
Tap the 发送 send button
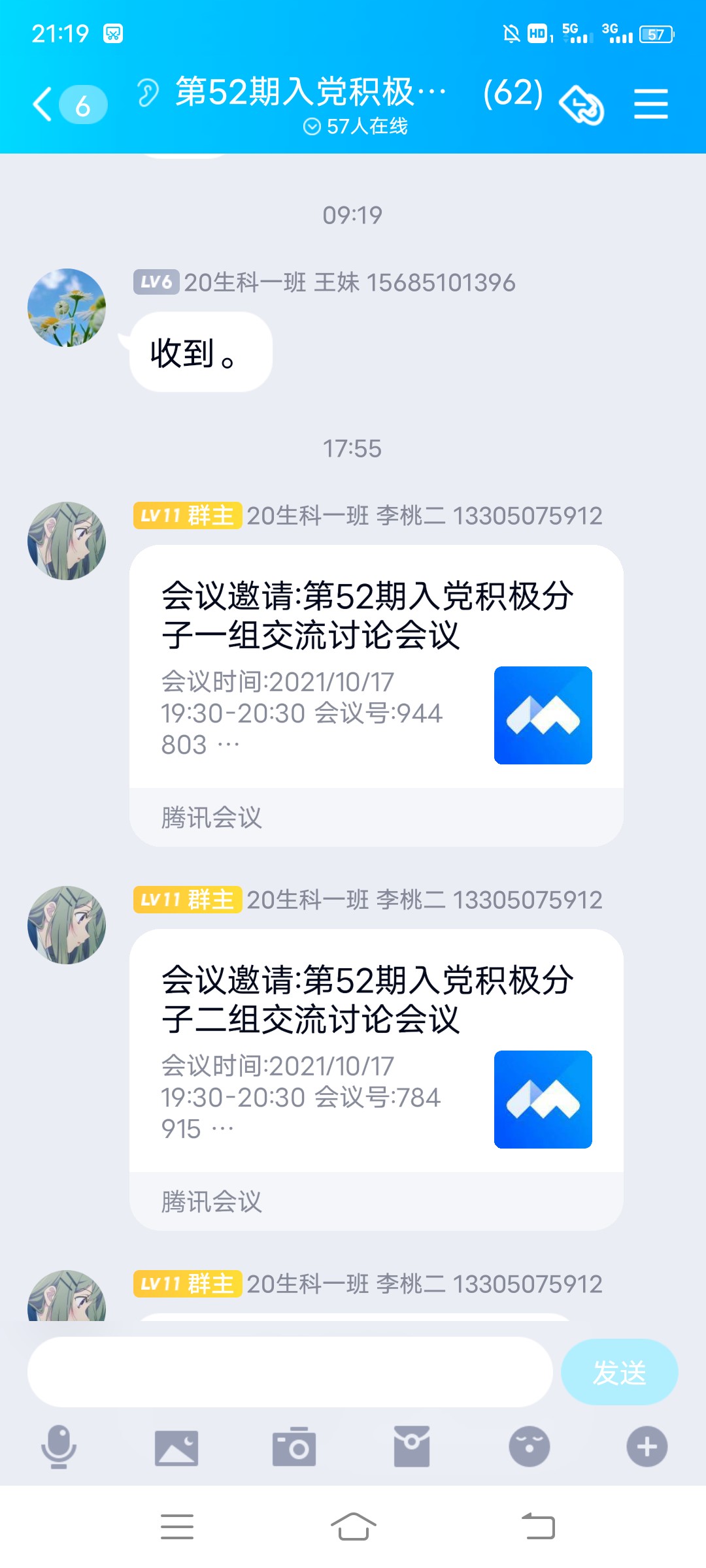pyautogui.click(x=618, y=1372)
